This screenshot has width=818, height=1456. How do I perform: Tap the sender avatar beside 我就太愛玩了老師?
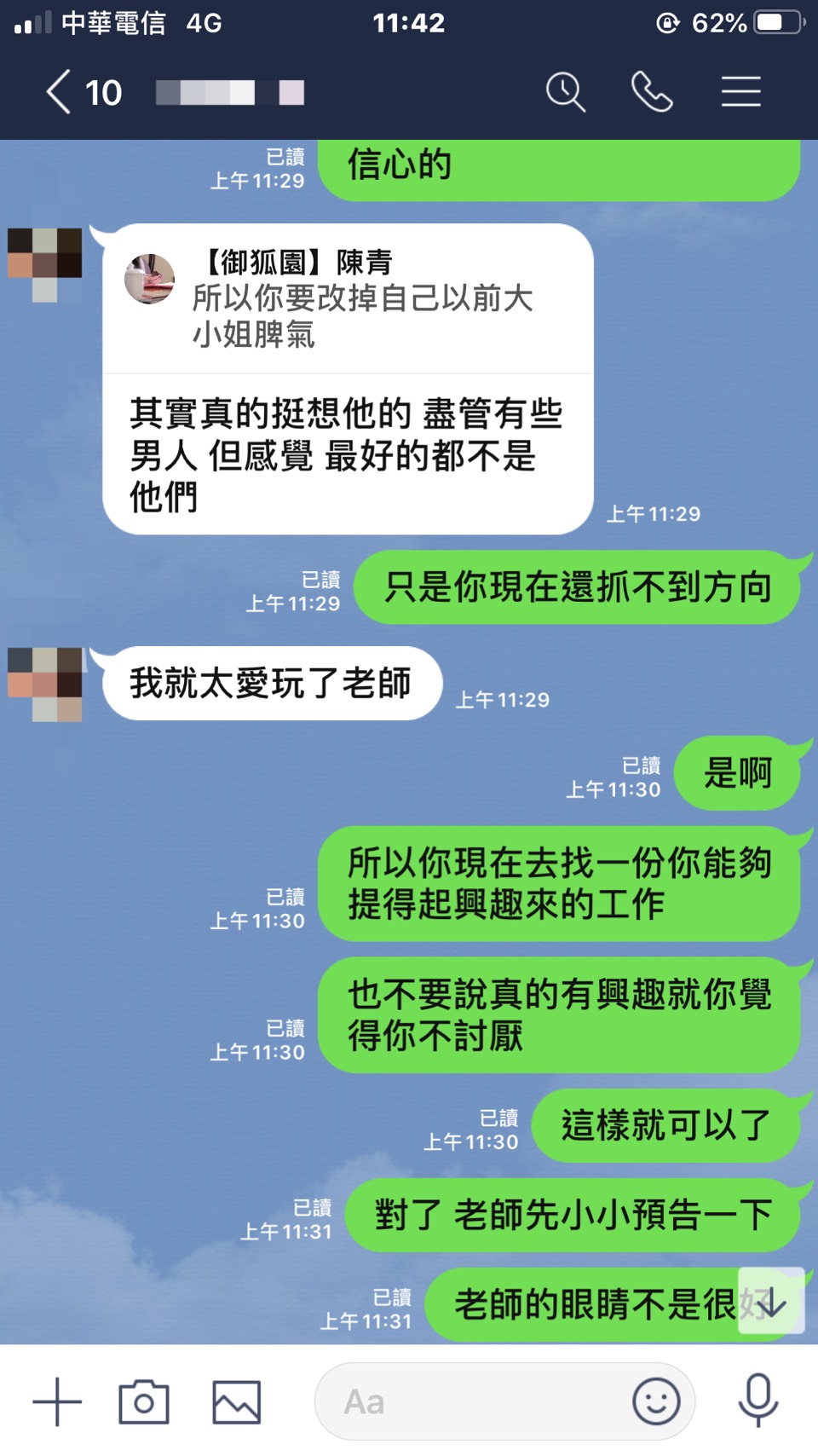pos(45,685)
